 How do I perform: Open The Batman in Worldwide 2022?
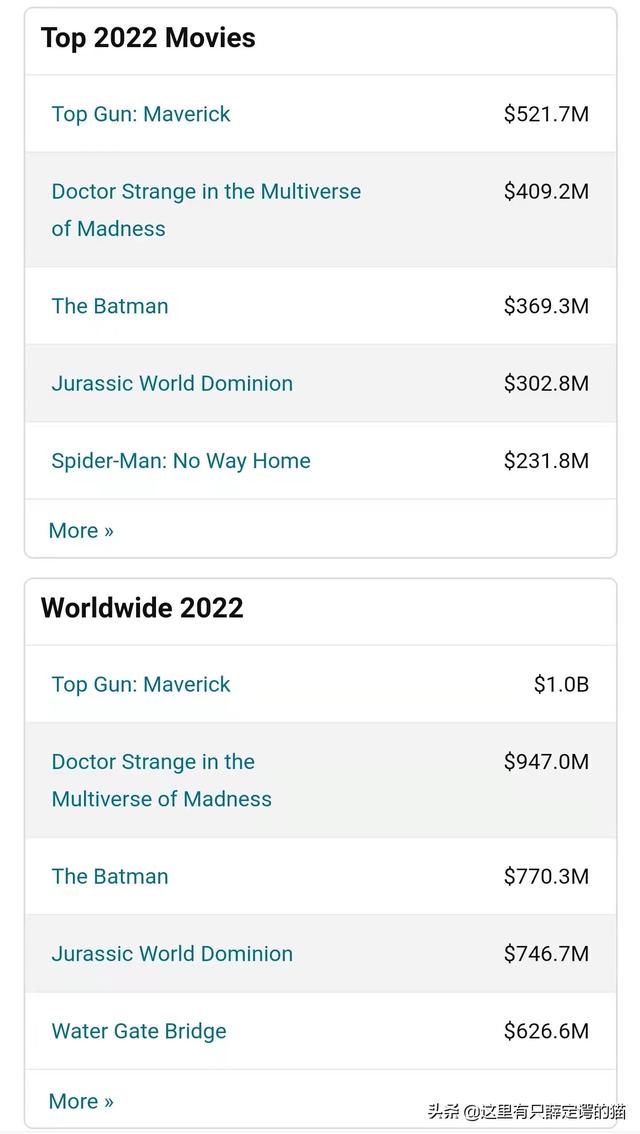[x=110, y=877]
